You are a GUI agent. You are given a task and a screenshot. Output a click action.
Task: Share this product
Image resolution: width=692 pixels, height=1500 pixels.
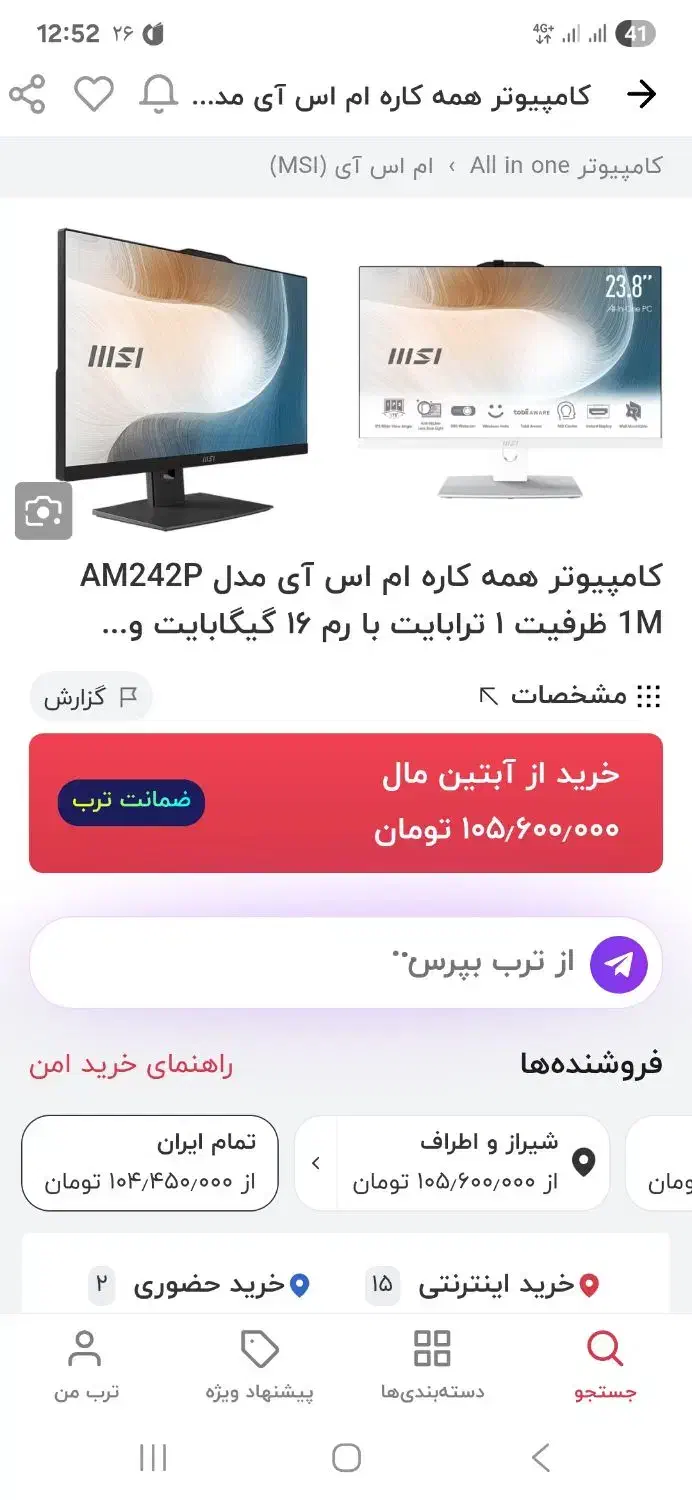click(27, 95)
